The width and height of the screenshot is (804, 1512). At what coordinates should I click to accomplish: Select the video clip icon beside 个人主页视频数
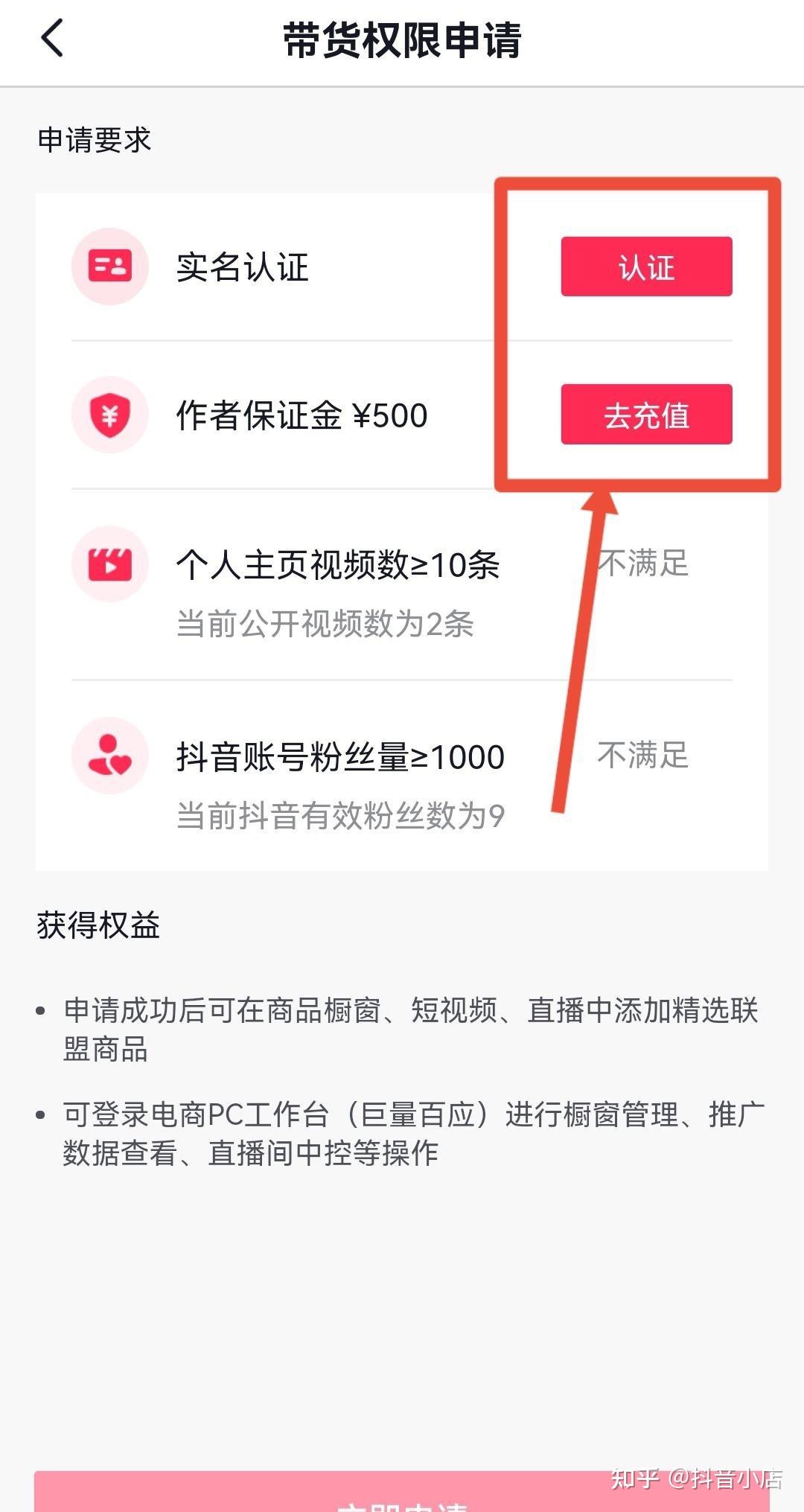coord(110,566)
